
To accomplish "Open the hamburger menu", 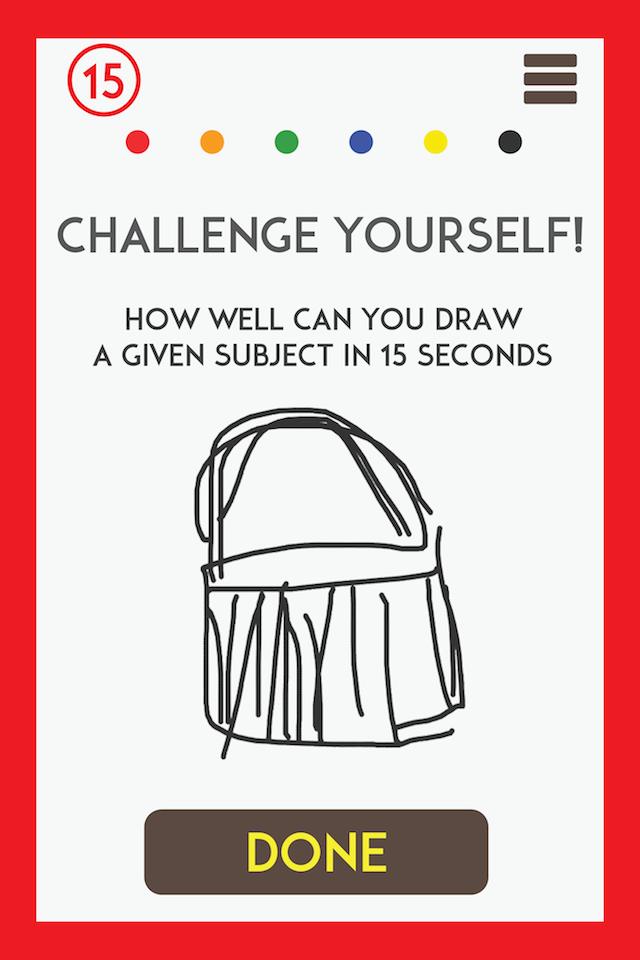I will [x=550, y=79].
